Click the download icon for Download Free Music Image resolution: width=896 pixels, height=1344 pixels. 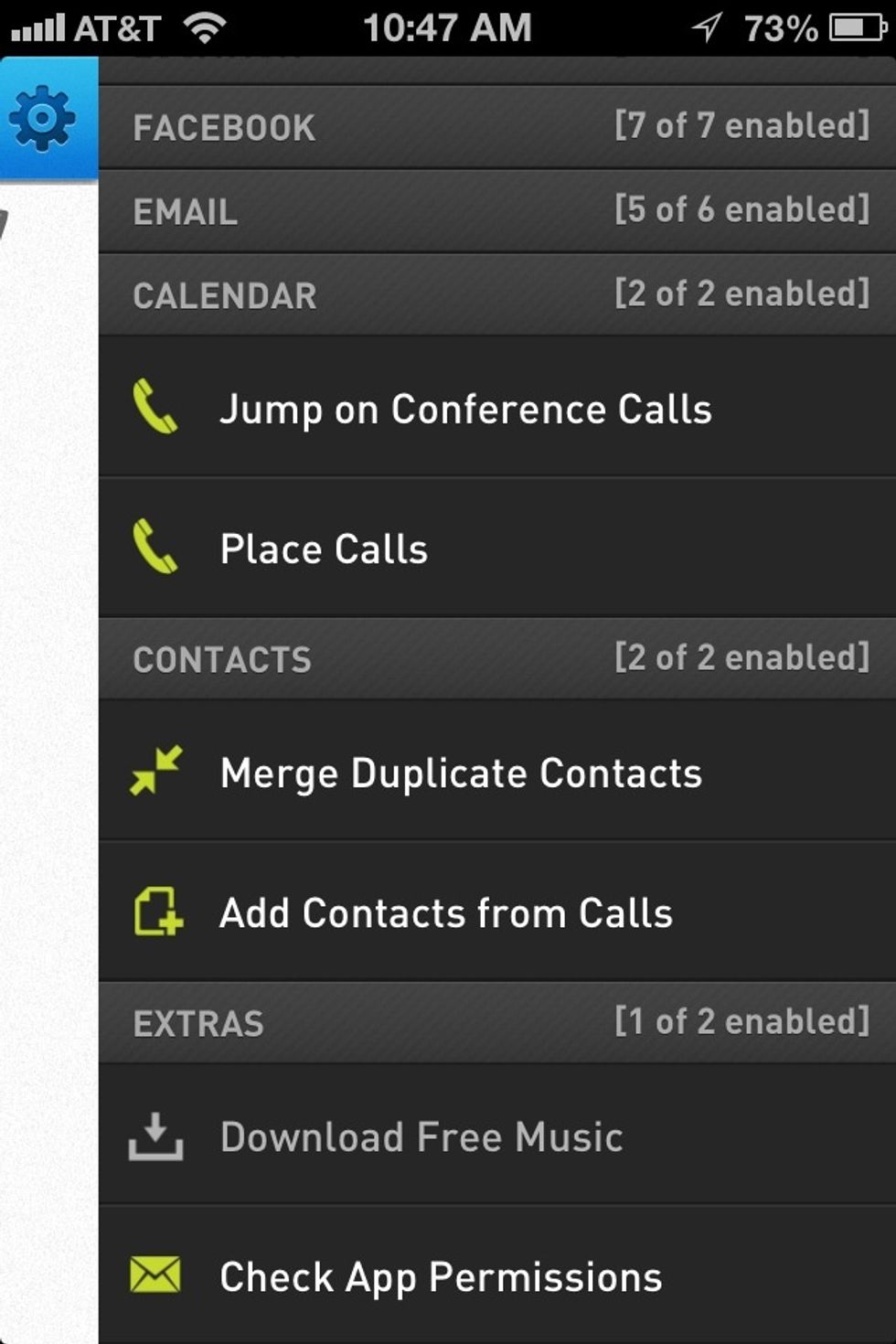[157, 1136]
